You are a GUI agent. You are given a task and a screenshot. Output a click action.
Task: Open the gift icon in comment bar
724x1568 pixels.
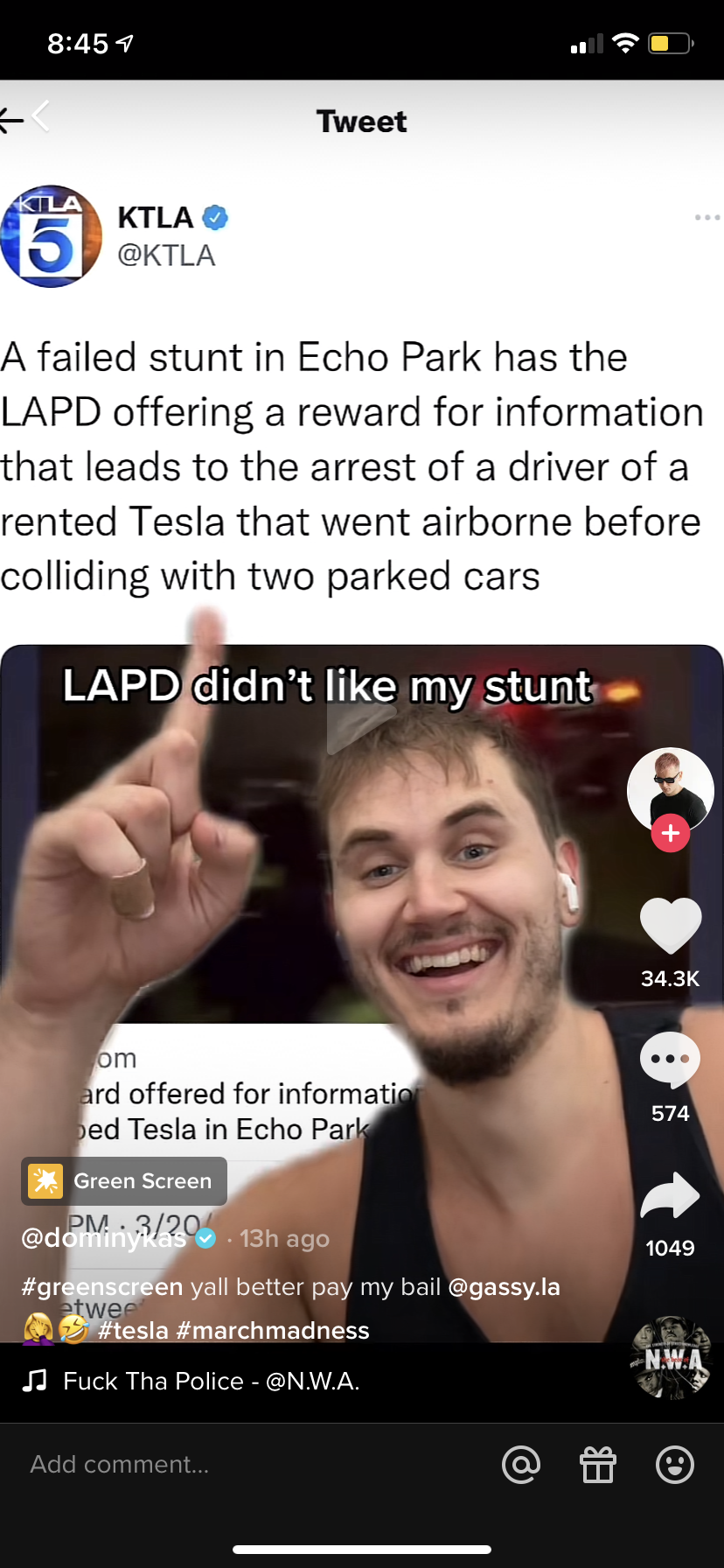[x=598, y=1465]
